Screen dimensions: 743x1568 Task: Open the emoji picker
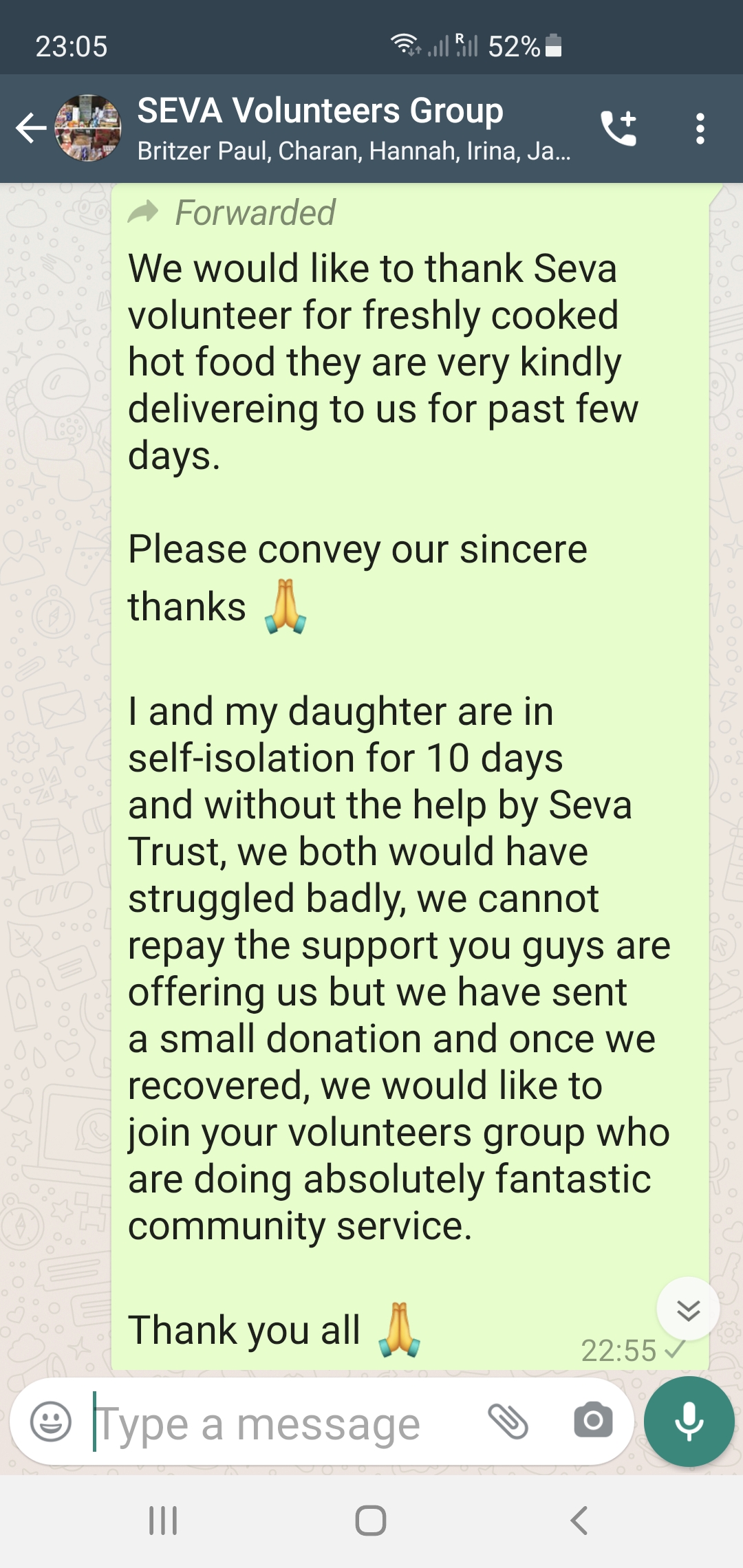51,1422
